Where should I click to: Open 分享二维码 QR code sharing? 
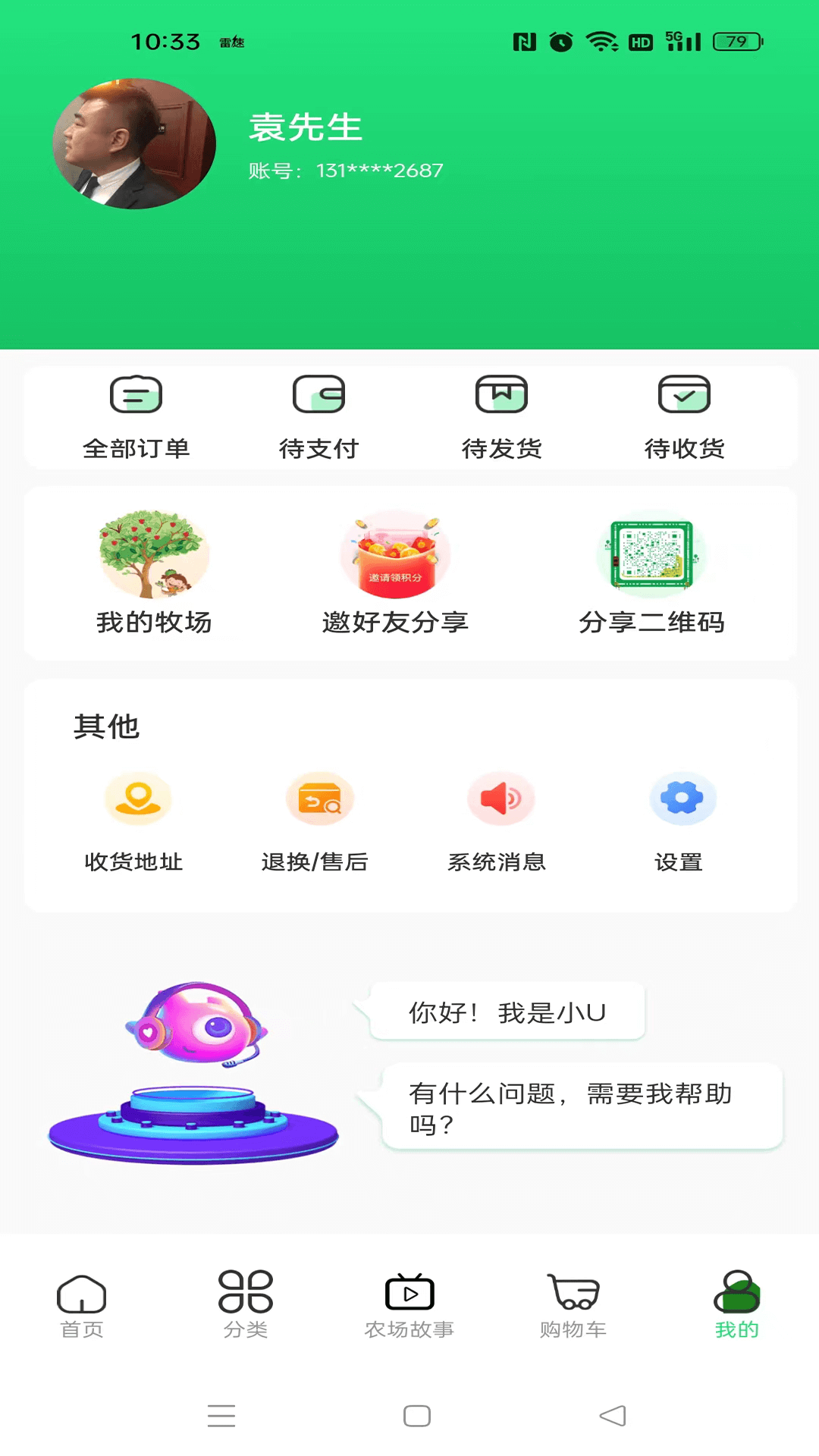[651, 573]
